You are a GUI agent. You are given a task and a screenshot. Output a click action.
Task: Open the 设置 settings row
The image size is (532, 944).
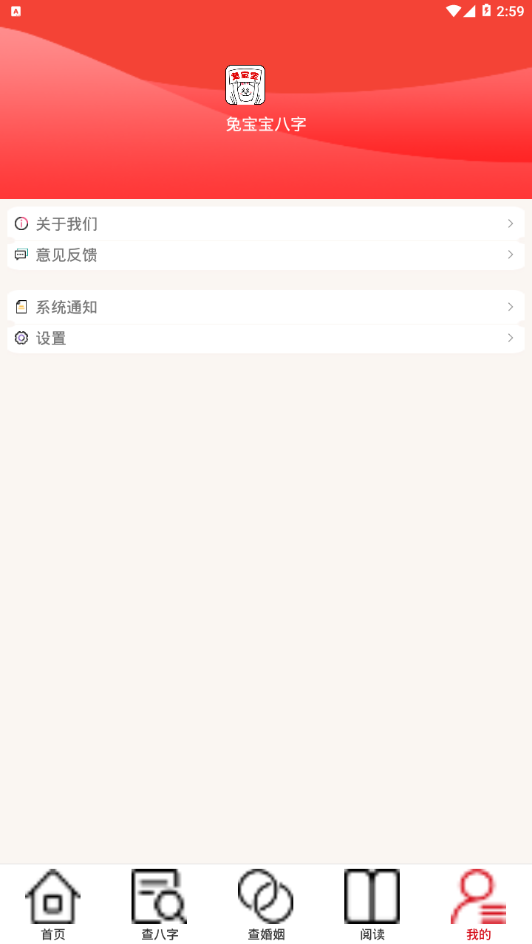(x=265, y=338)
